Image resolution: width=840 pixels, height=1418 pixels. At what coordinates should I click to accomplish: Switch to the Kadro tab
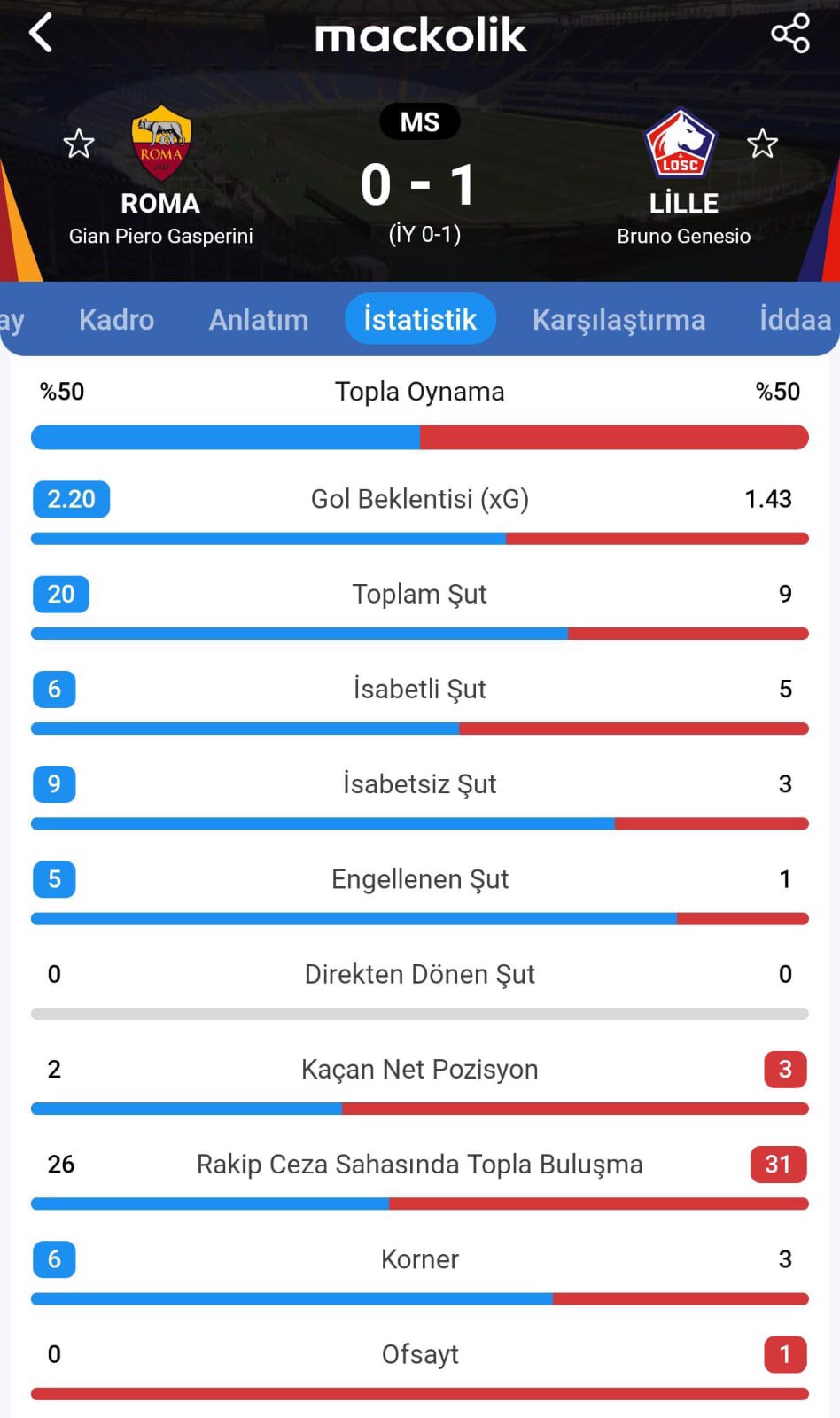(x=116, y=319)
